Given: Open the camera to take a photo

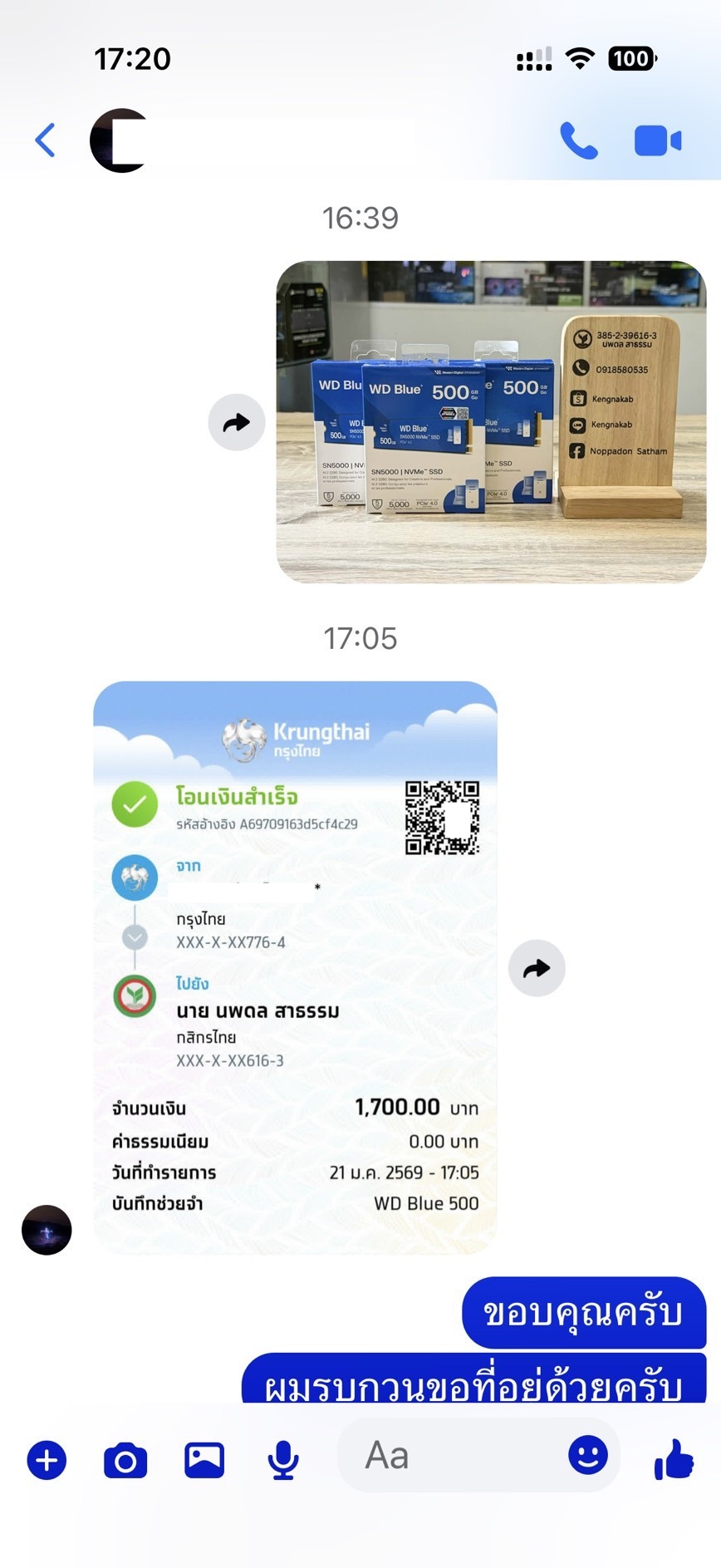Looking at the screenshot, I should [x=125, y=1460].
